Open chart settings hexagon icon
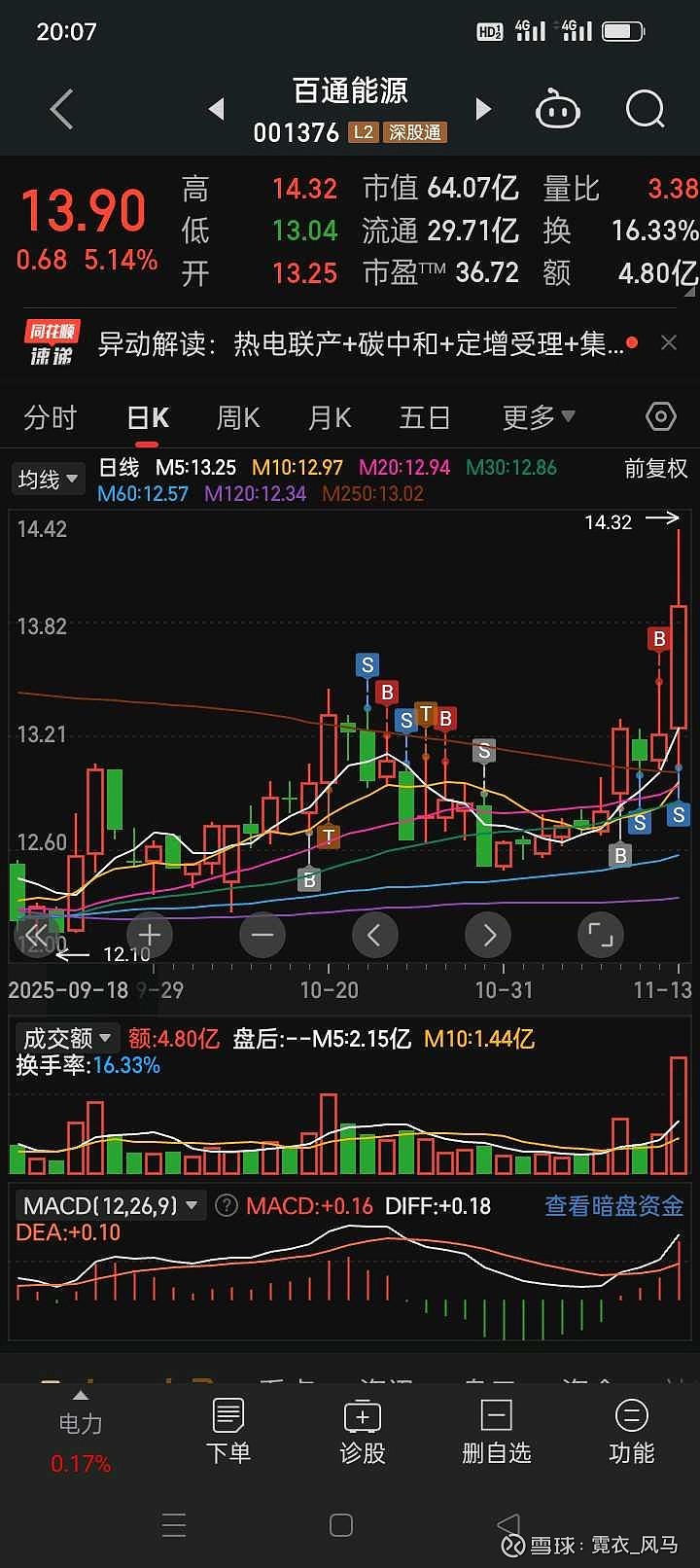 pyautogui.click(x=660, y=417)
